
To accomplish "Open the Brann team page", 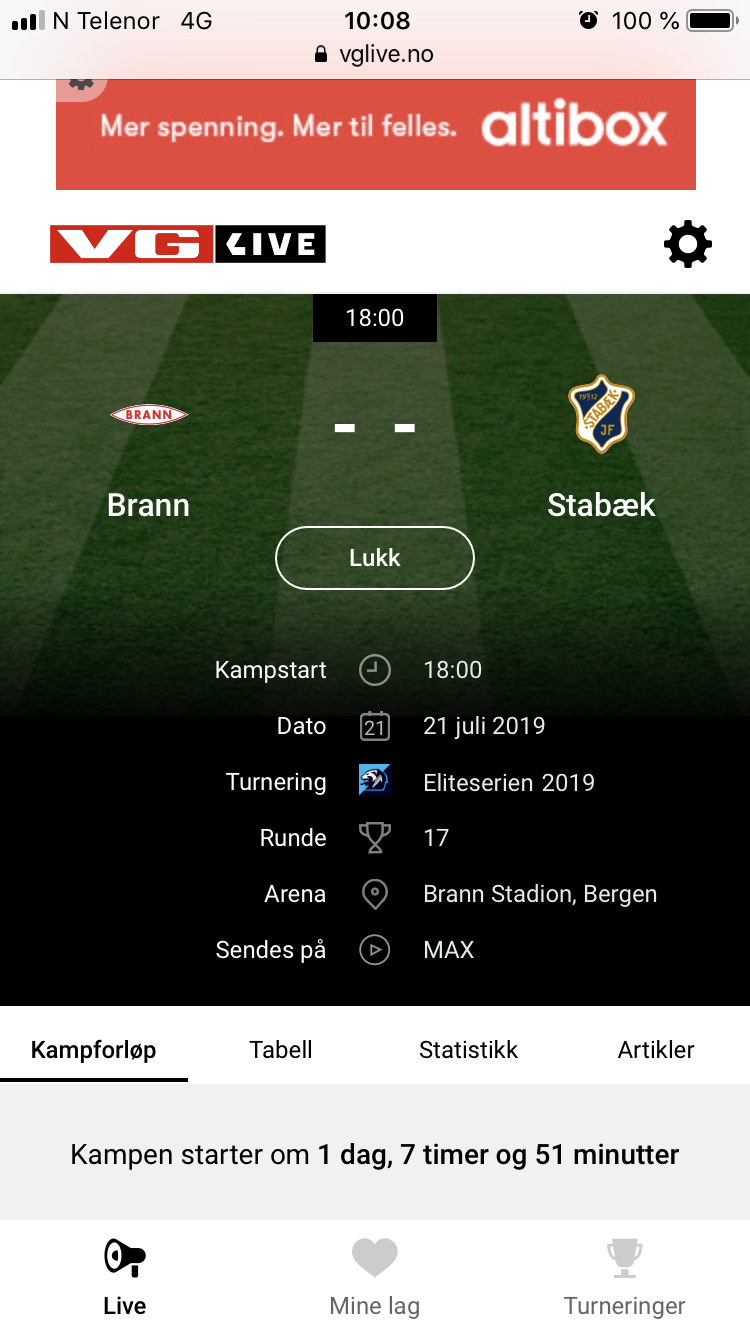I will pyautogui.click(x=148, y=460).
